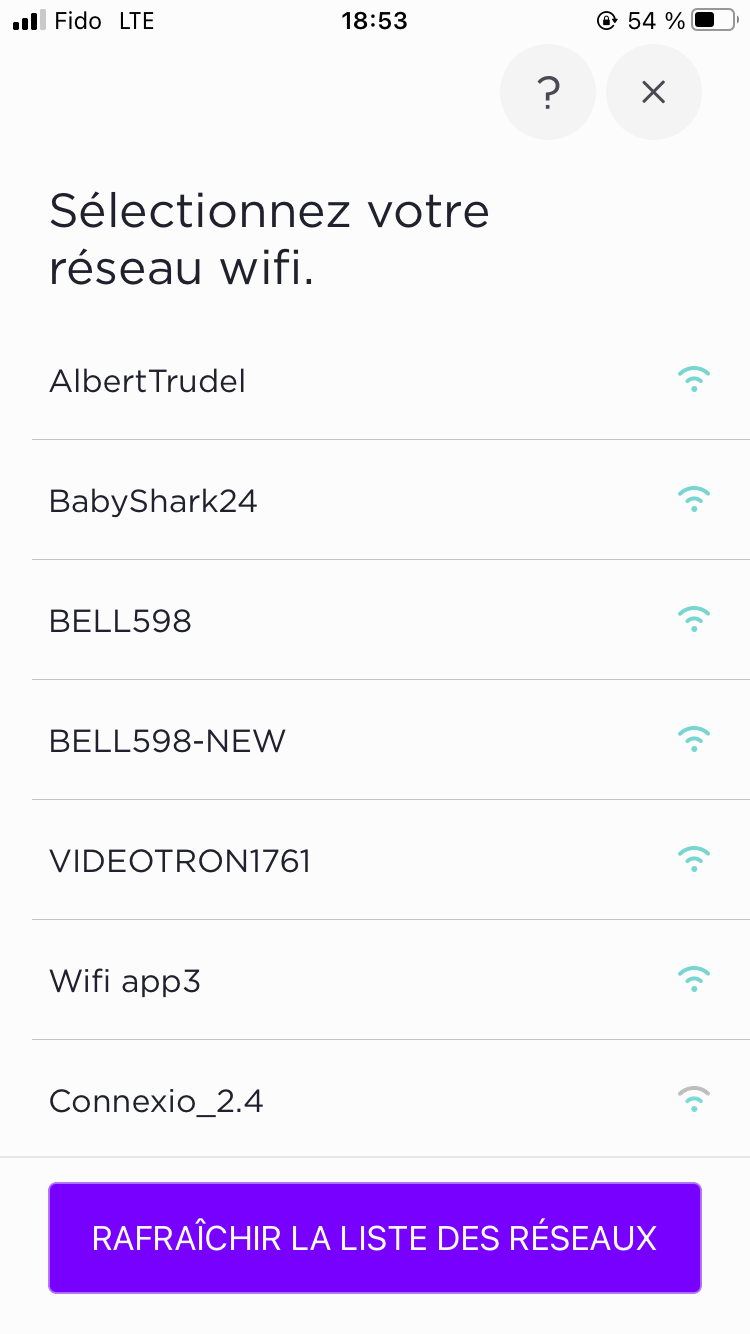The width and height of the screenshot is (750, 1334).
Task: Tap Rafraîchir la liste des réseaux
Action: (x=374, y=1238)
